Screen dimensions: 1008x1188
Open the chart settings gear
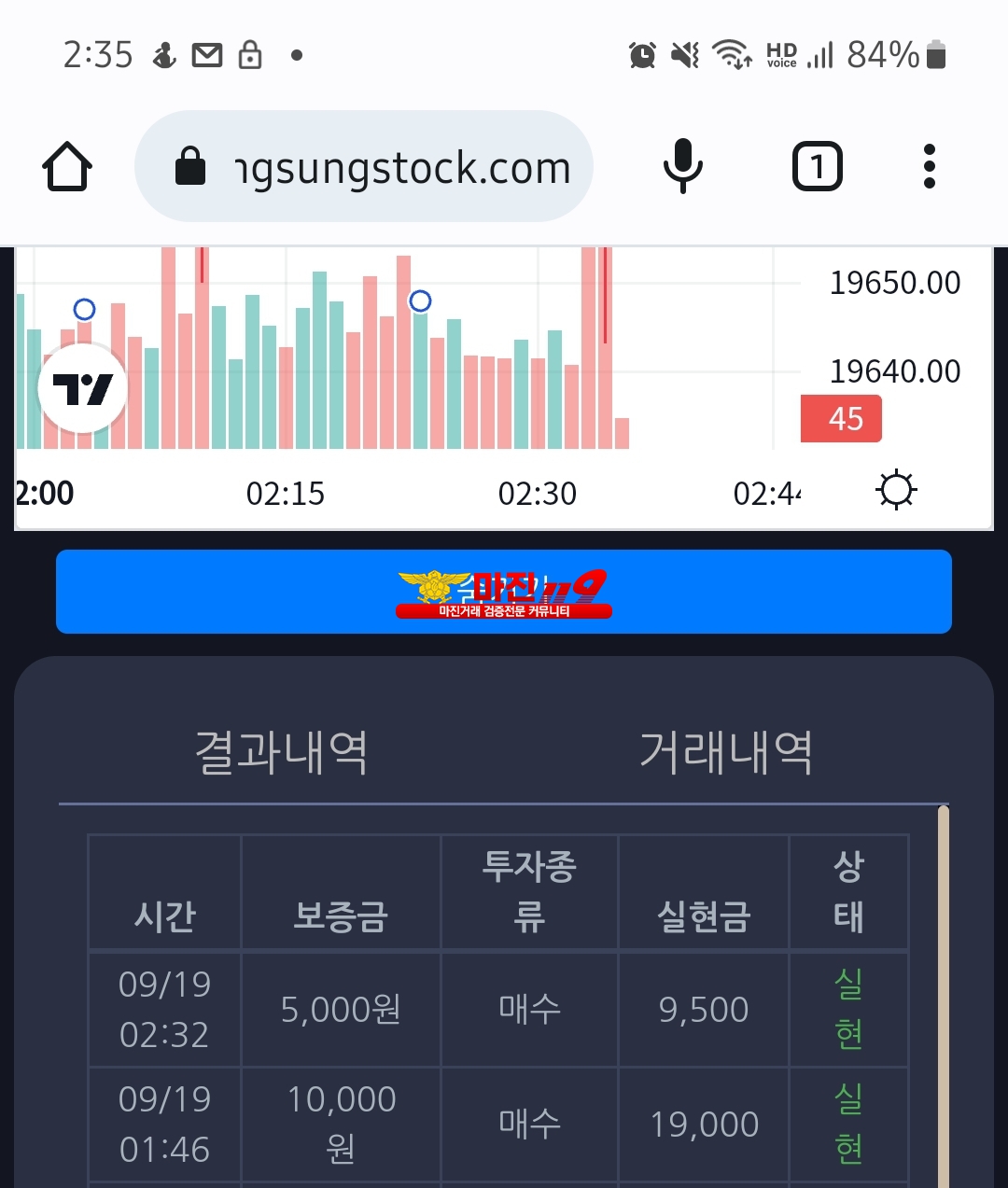(x=896, y=490)
